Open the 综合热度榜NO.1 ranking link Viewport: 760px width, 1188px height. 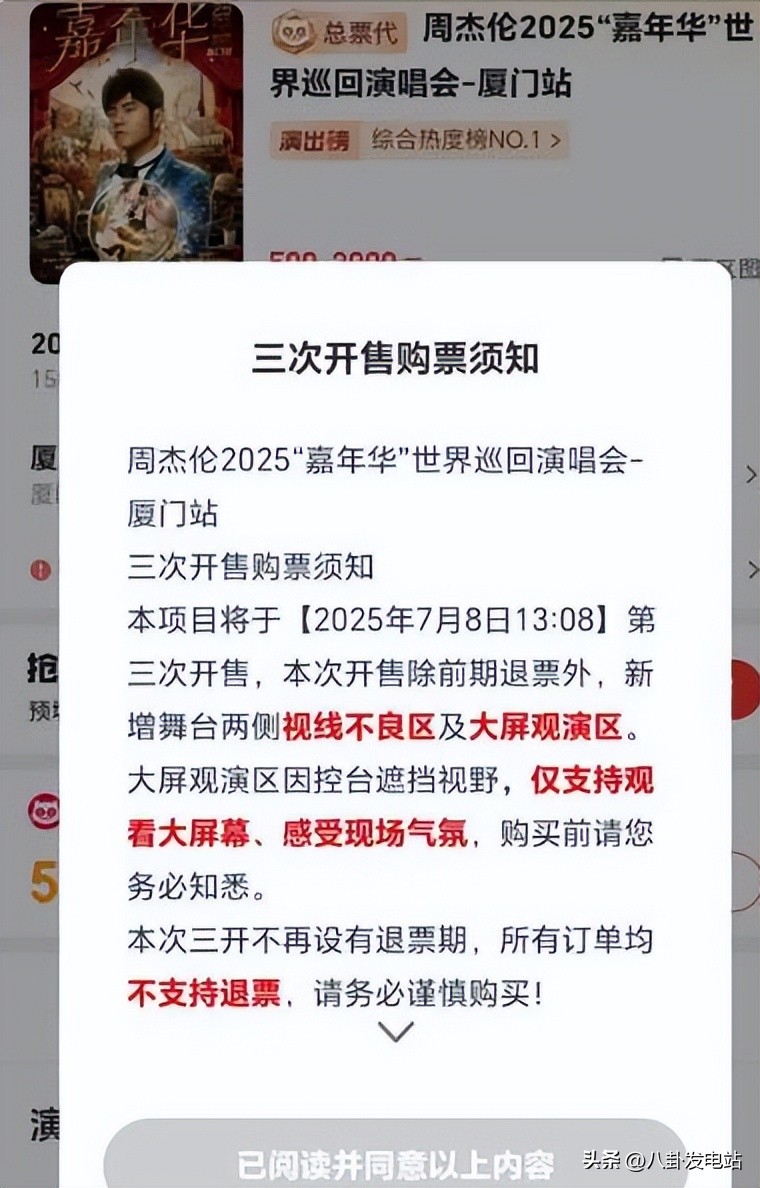coord(465,140)
